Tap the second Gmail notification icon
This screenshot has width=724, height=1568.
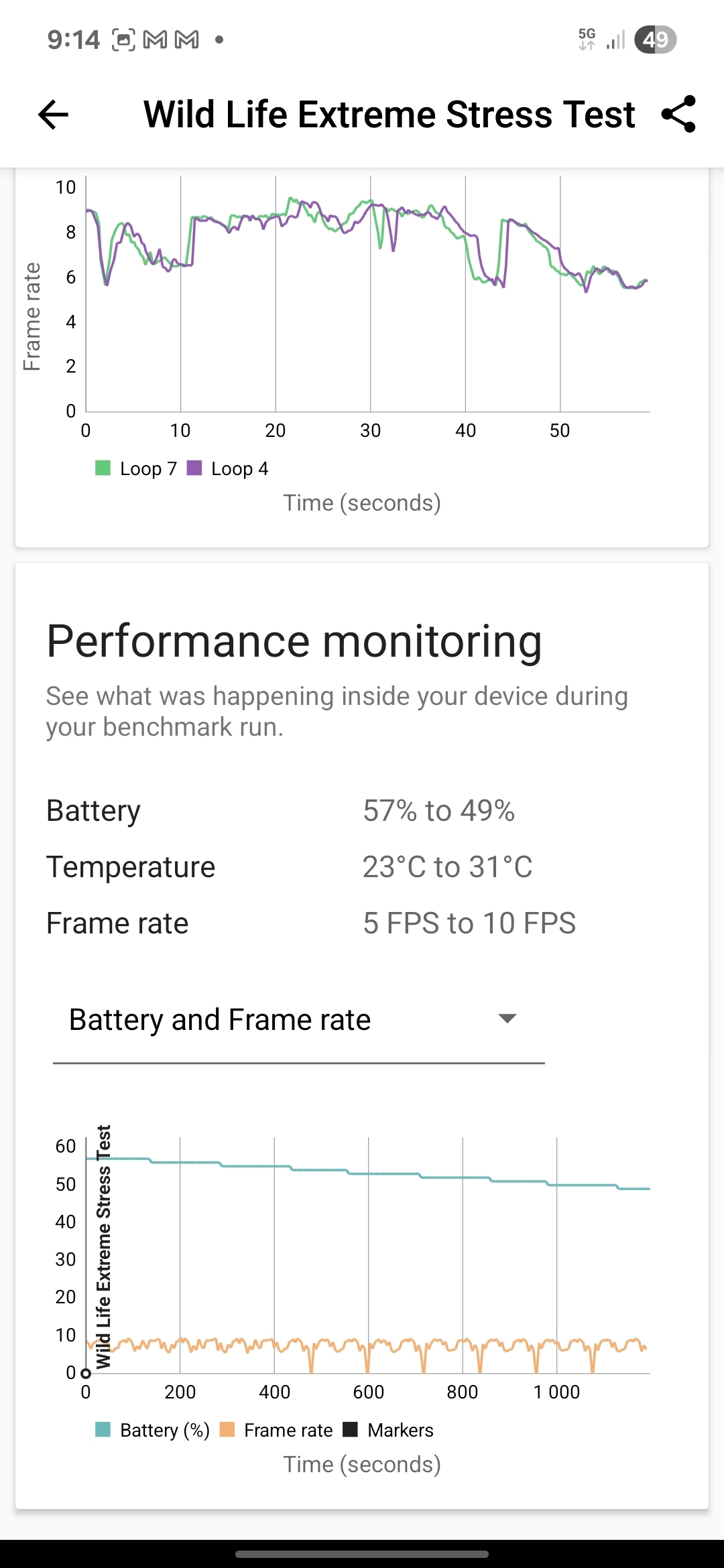pyautogui.click(x=188, y=39)
